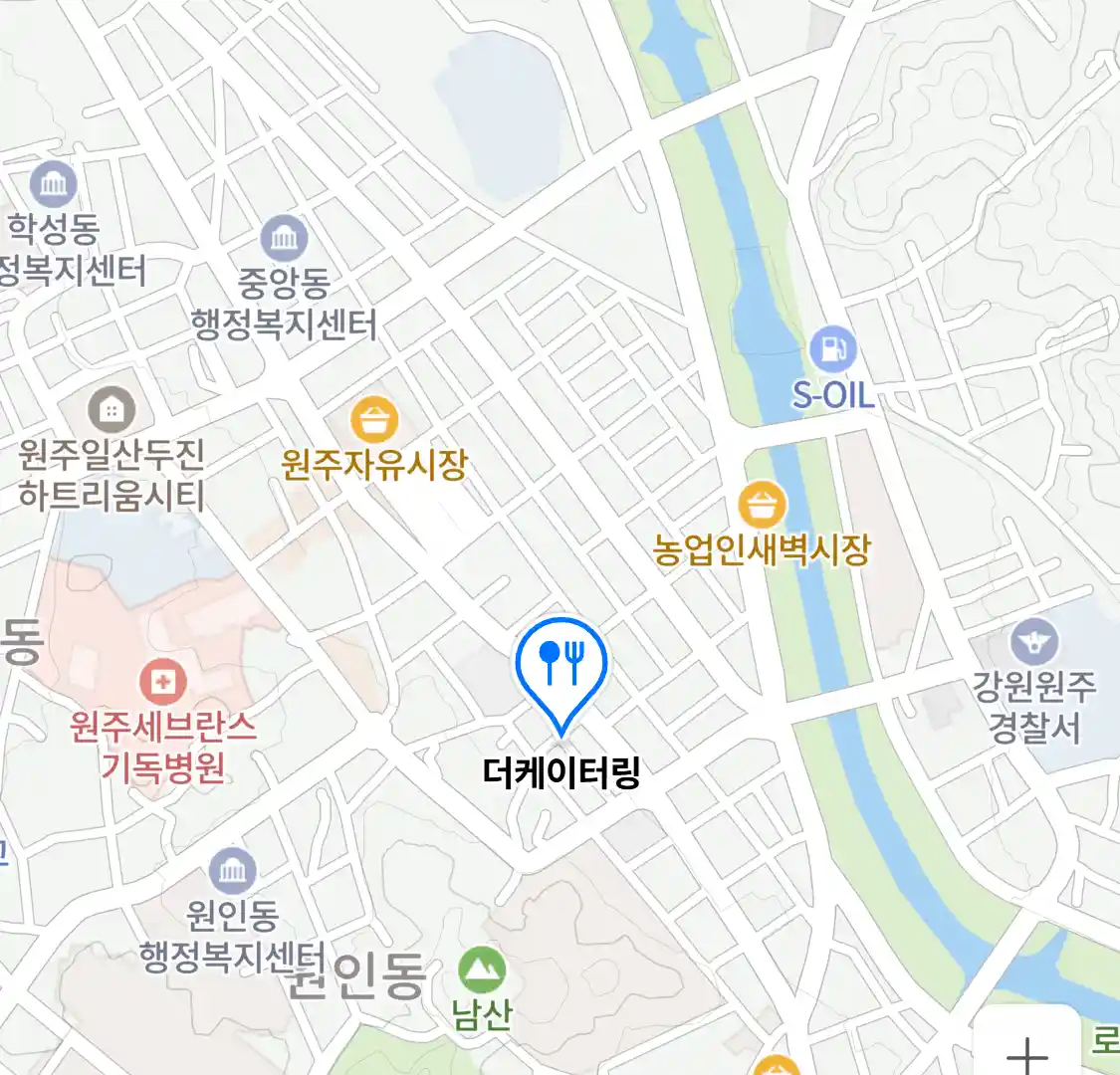Zoom in with the plus button
1120x1075 pixels.
tap(1026, 1051)
